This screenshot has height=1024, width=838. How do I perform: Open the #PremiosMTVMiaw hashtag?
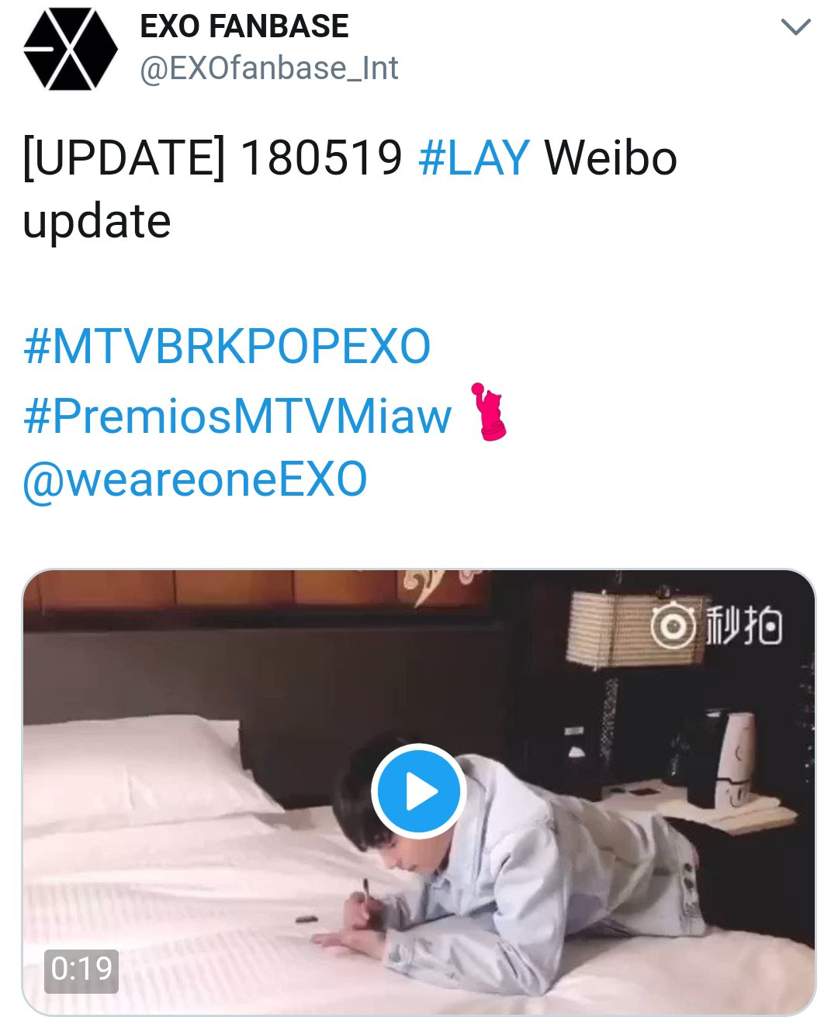pos(237,414)
